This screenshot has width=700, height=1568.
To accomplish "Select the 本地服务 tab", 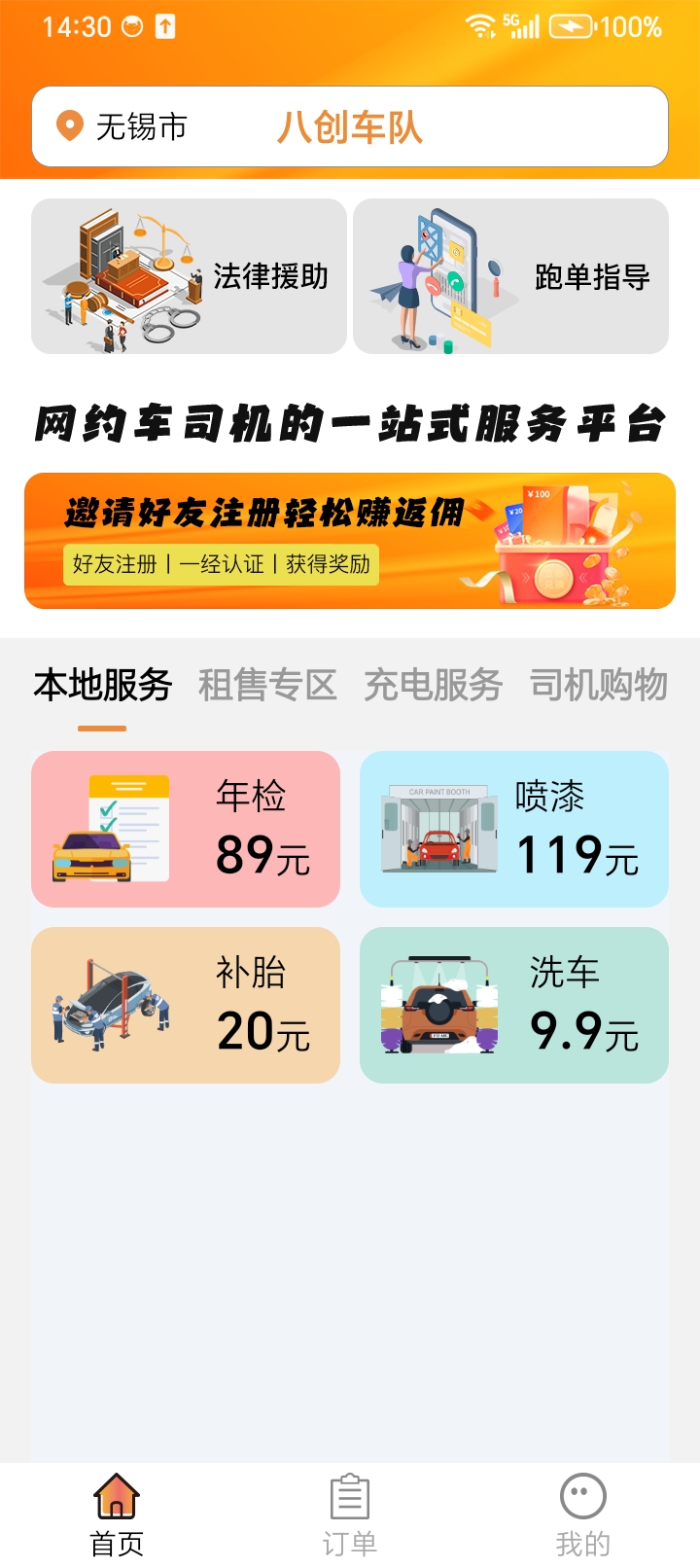I will [101, 686].
